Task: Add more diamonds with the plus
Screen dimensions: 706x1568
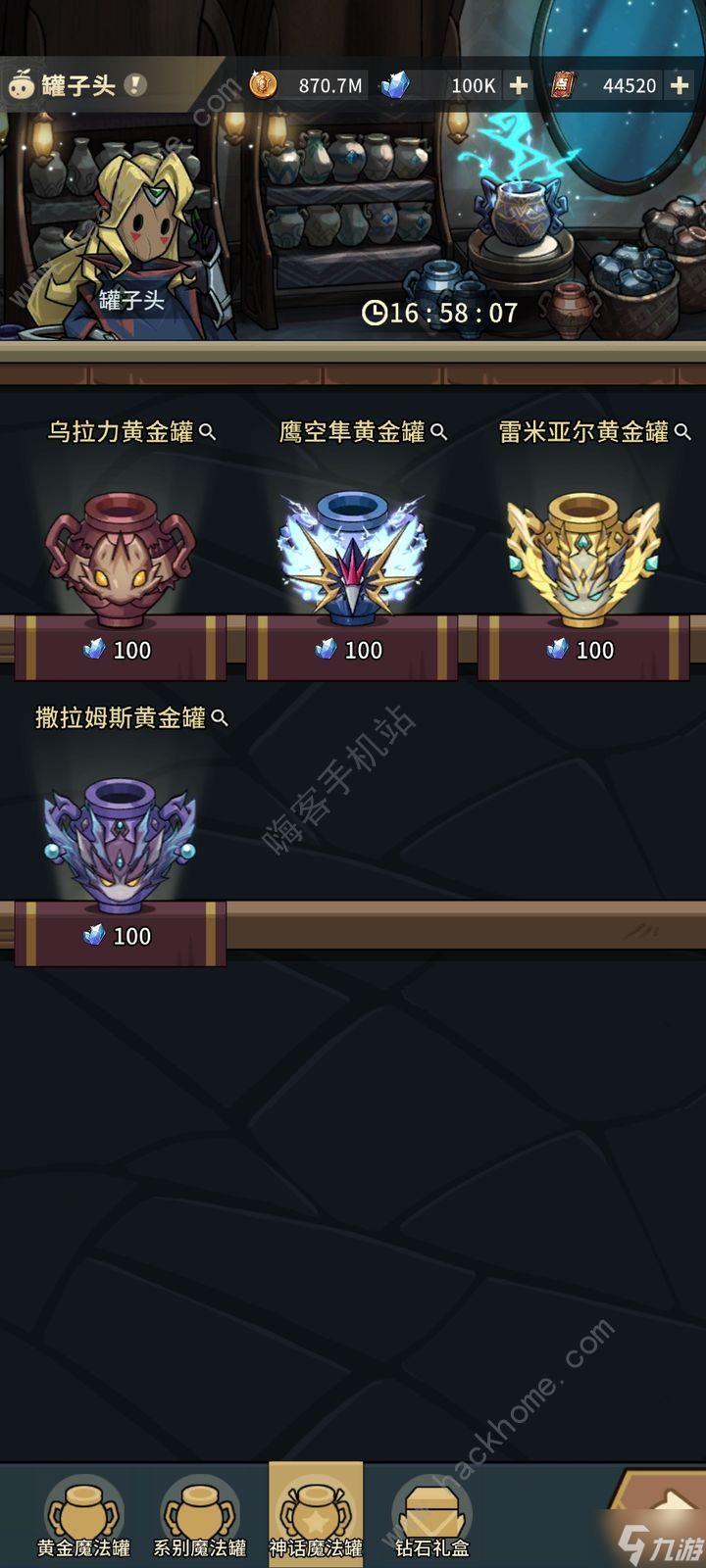Action: click(519, 86)
